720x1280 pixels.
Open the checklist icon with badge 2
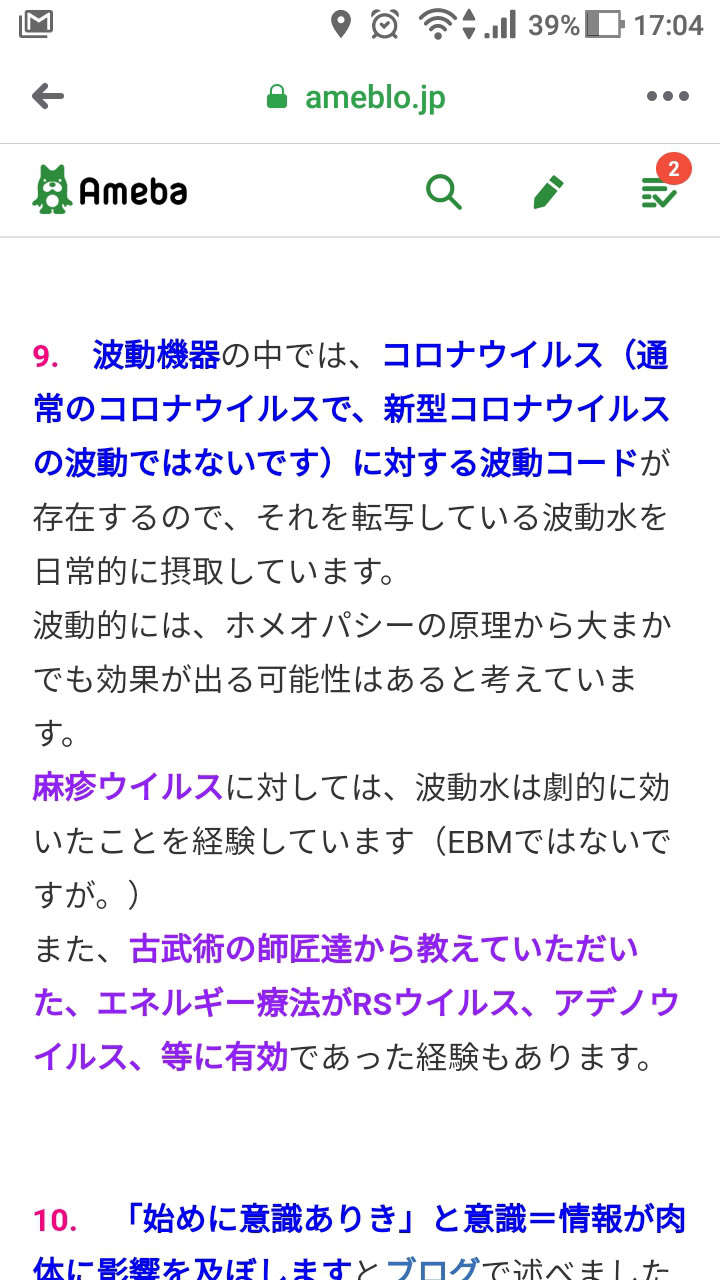pos(660,190)
